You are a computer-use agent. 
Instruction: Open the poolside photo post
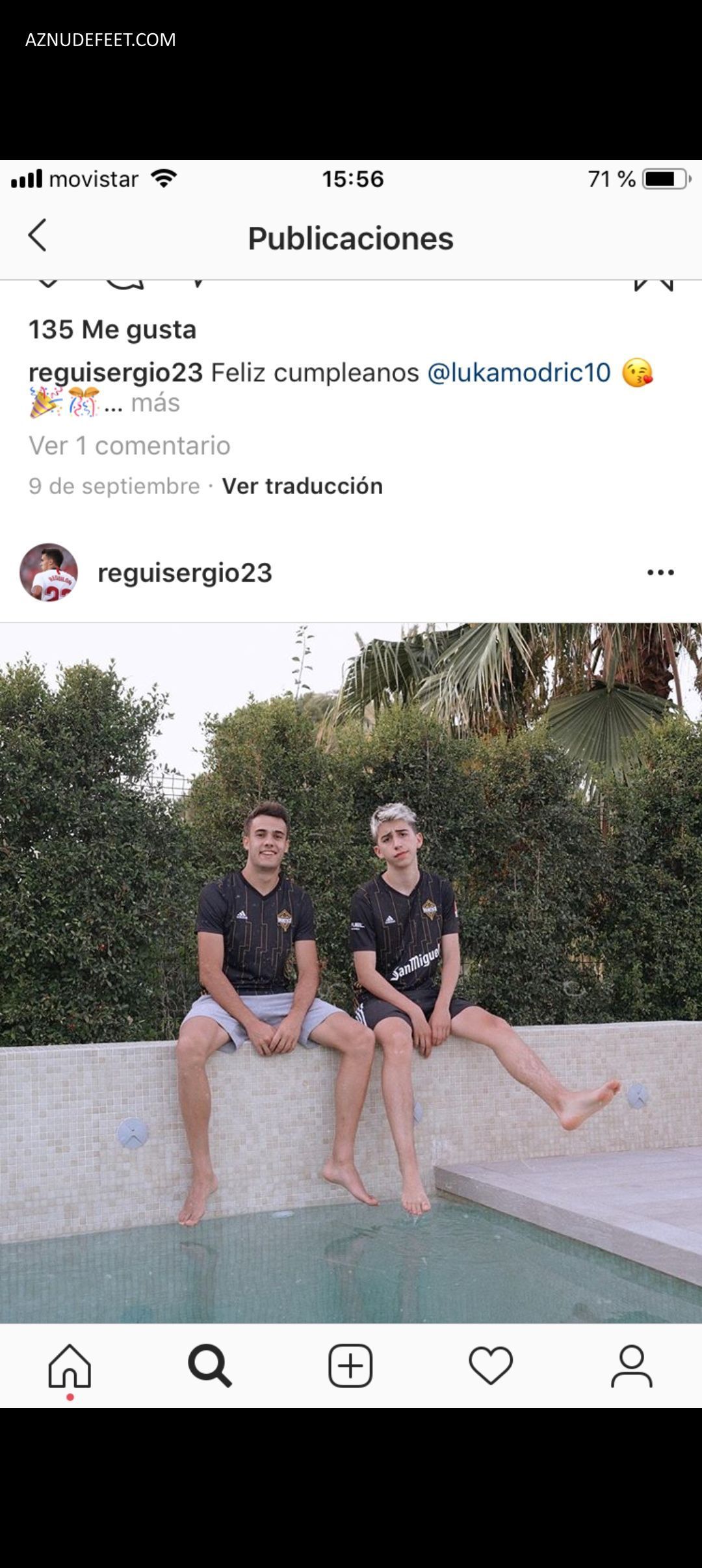point(351,973)
